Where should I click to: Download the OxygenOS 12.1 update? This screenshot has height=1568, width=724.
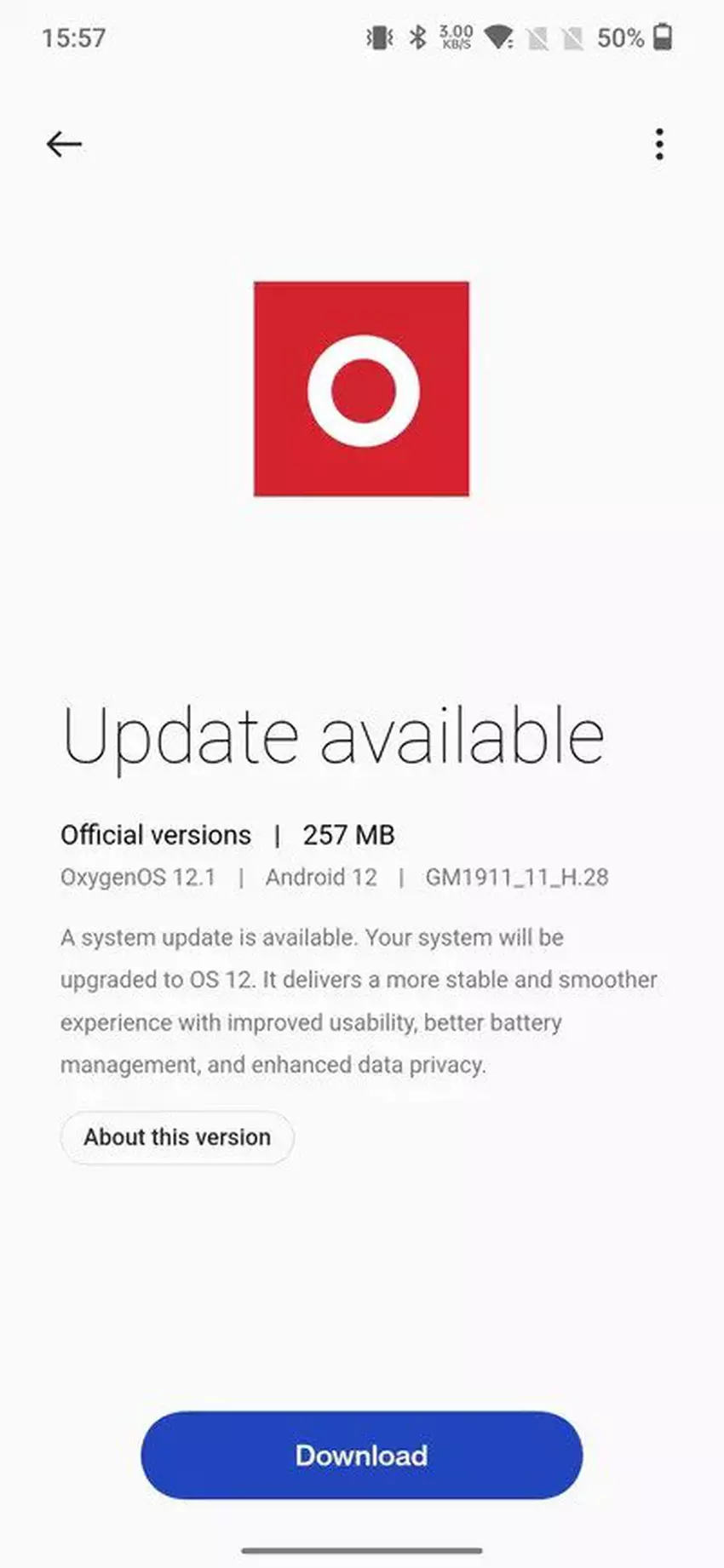[361, 1455]
